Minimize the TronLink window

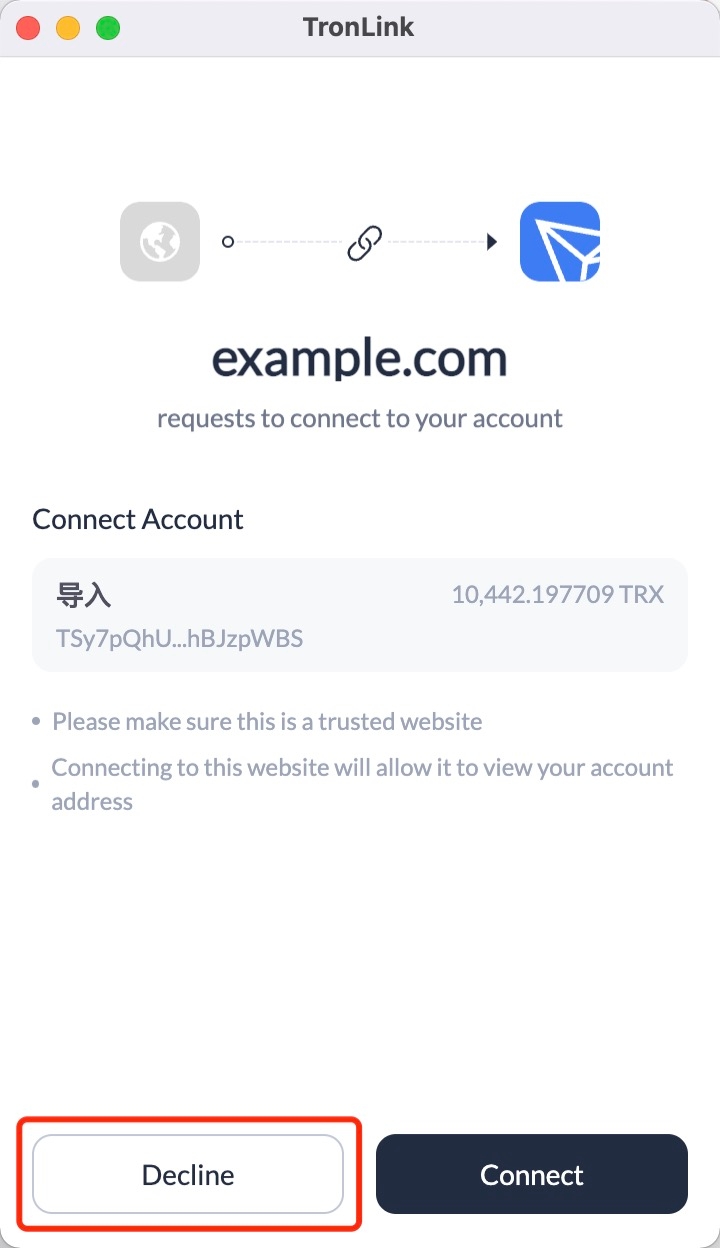pyautogui.click(x=68, y=28)
